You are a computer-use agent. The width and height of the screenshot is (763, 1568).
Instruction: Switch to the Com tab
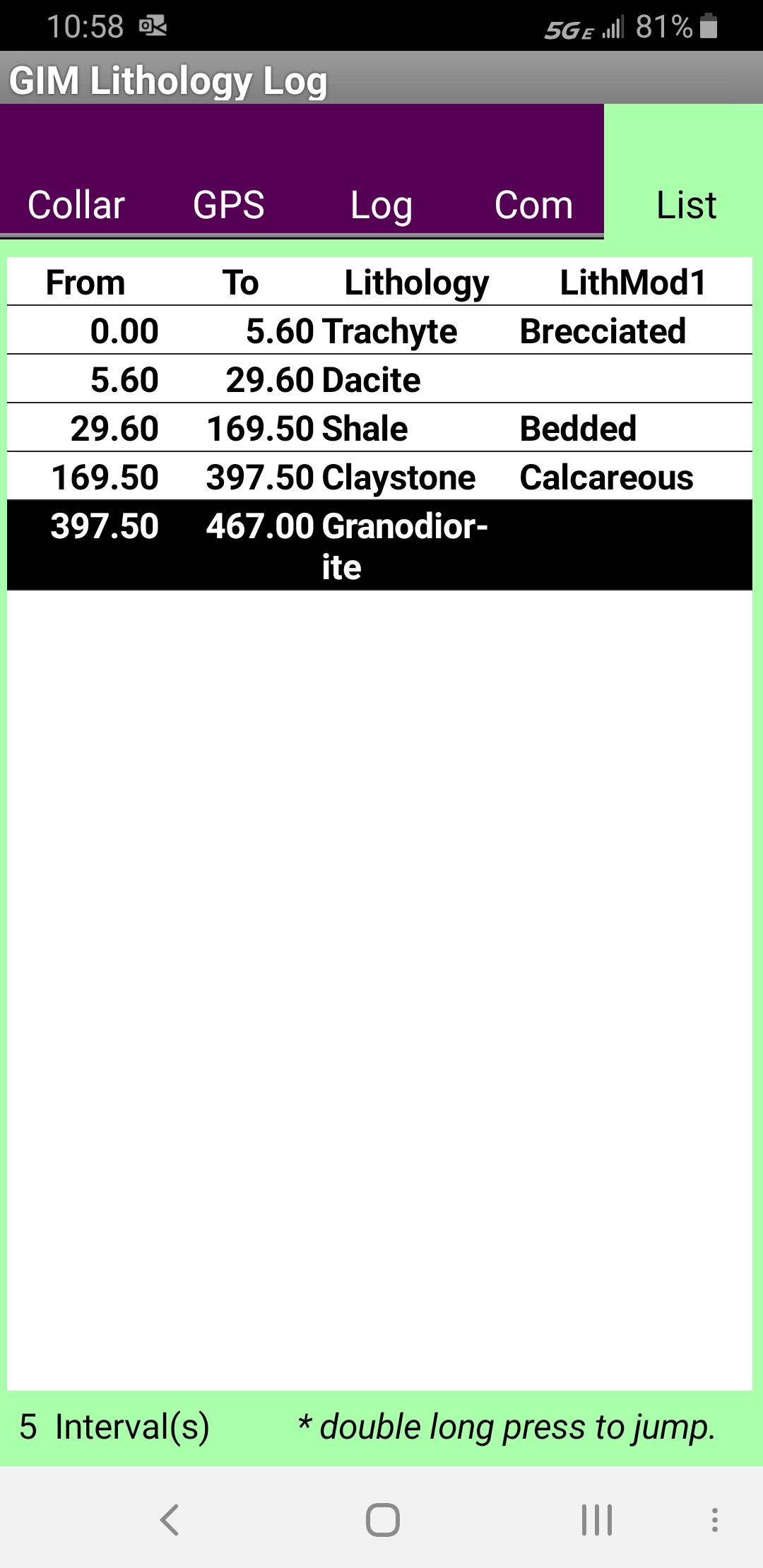point(533,205)
